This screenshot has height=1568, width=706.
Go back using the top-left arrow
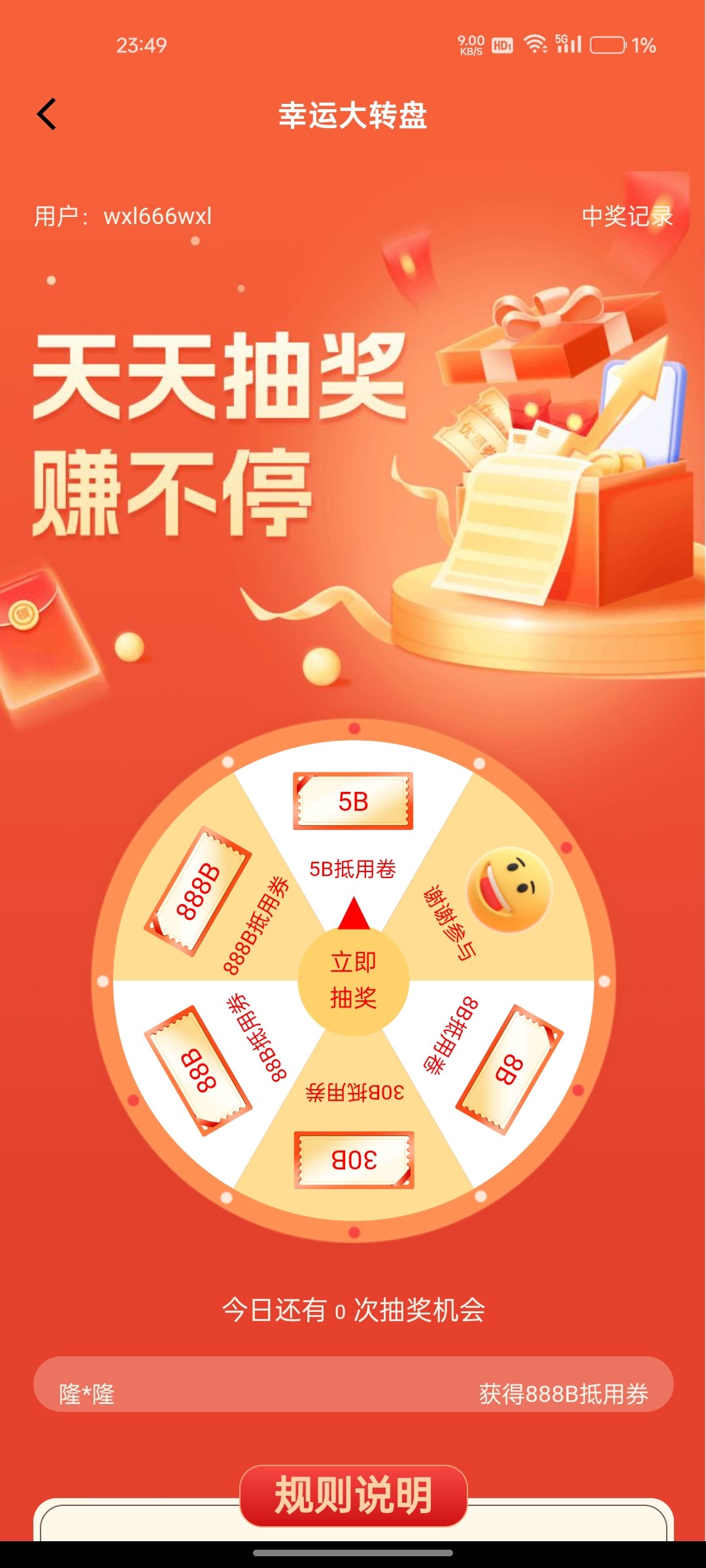coord(47,115)
